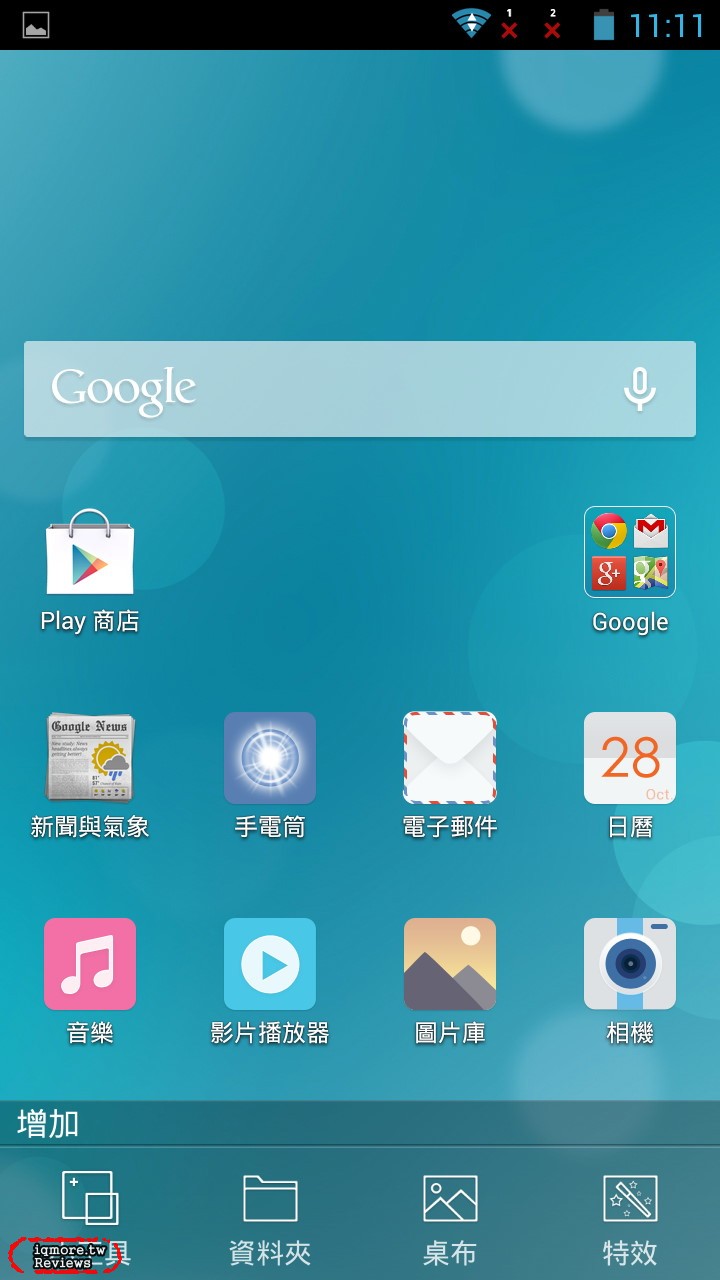720x1280 pixels.
Task: Open the 影片播放器 video player
Action: tap(270, 964)
